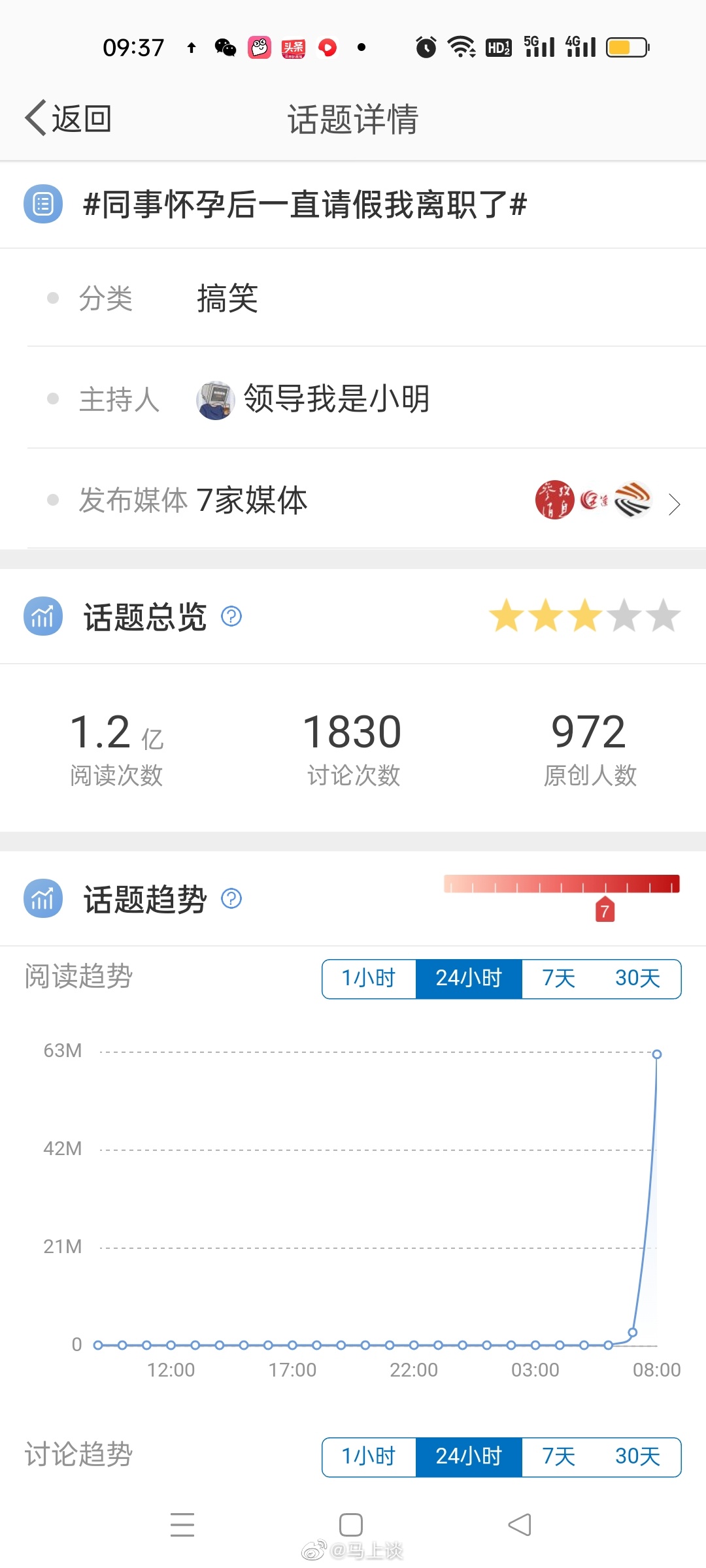Select 24小时 in the discussion trend selector
Screen dimensions: 706x1568
467,1457
